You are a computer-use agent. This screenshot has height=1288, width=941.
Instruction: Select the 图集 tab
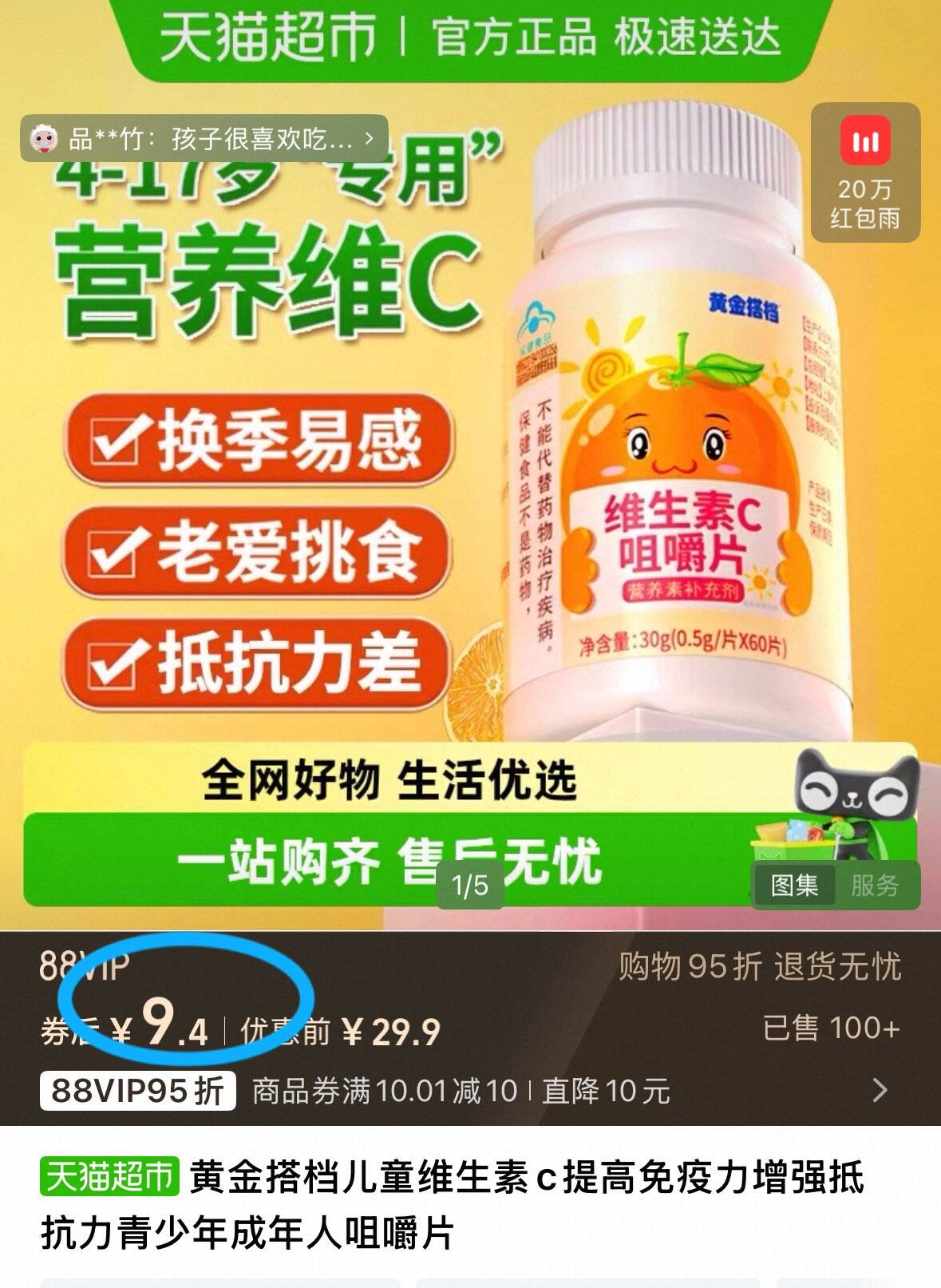[794, 885]
